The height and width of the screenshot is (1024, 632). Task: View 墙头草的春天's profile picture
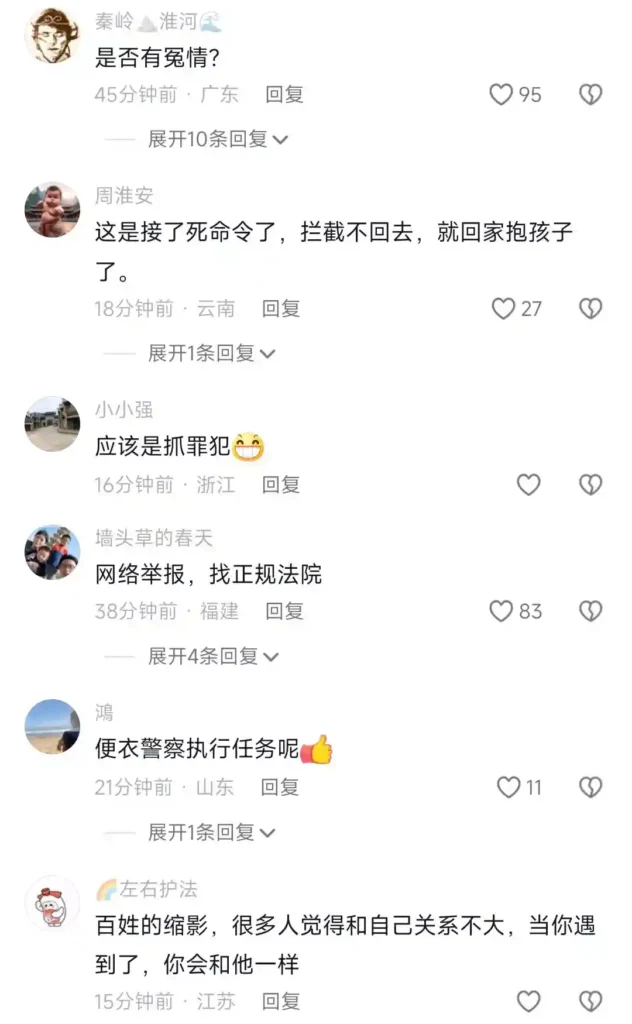tap(52, 552)
